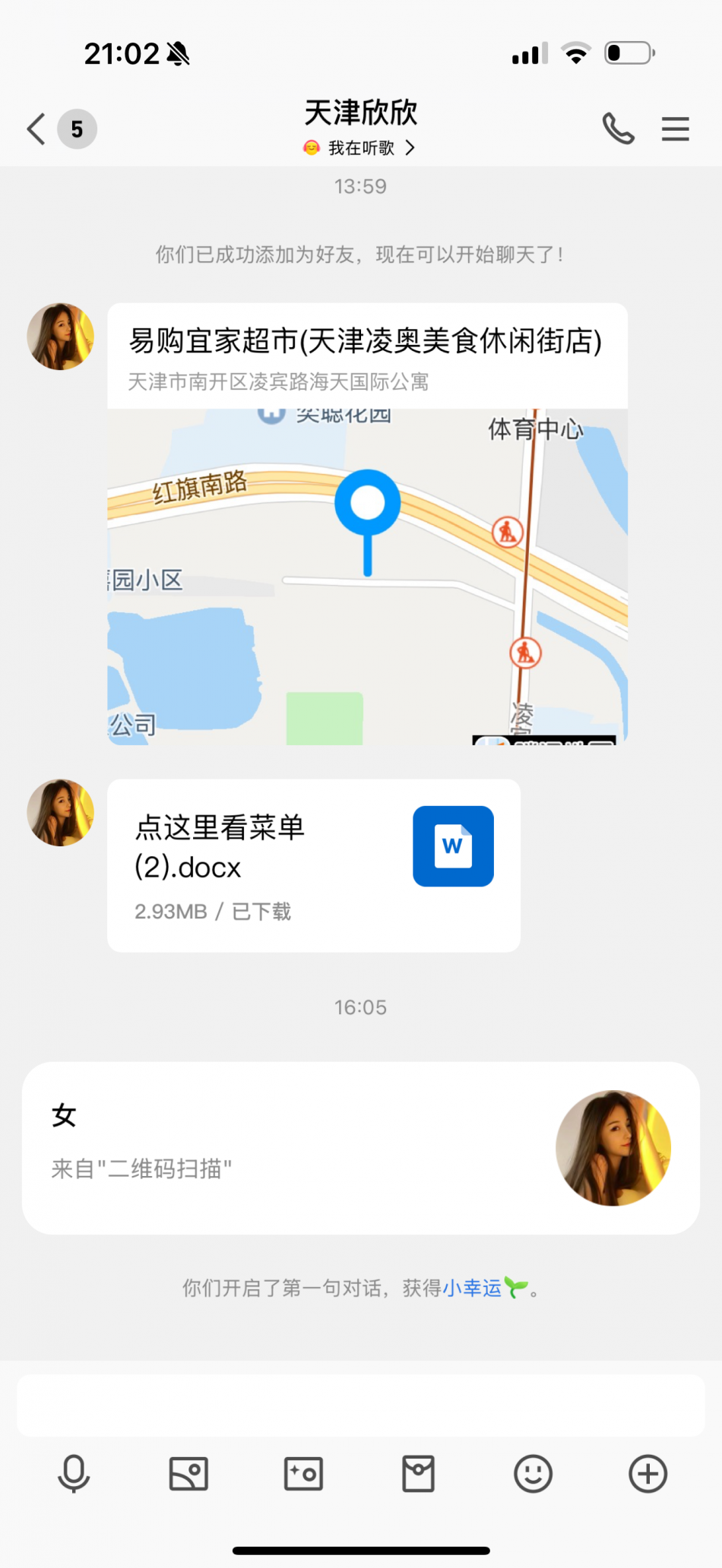The image size is (722, 1568).
Task: Open the 女 profile card from QR scan
Action: (360, 1147)
